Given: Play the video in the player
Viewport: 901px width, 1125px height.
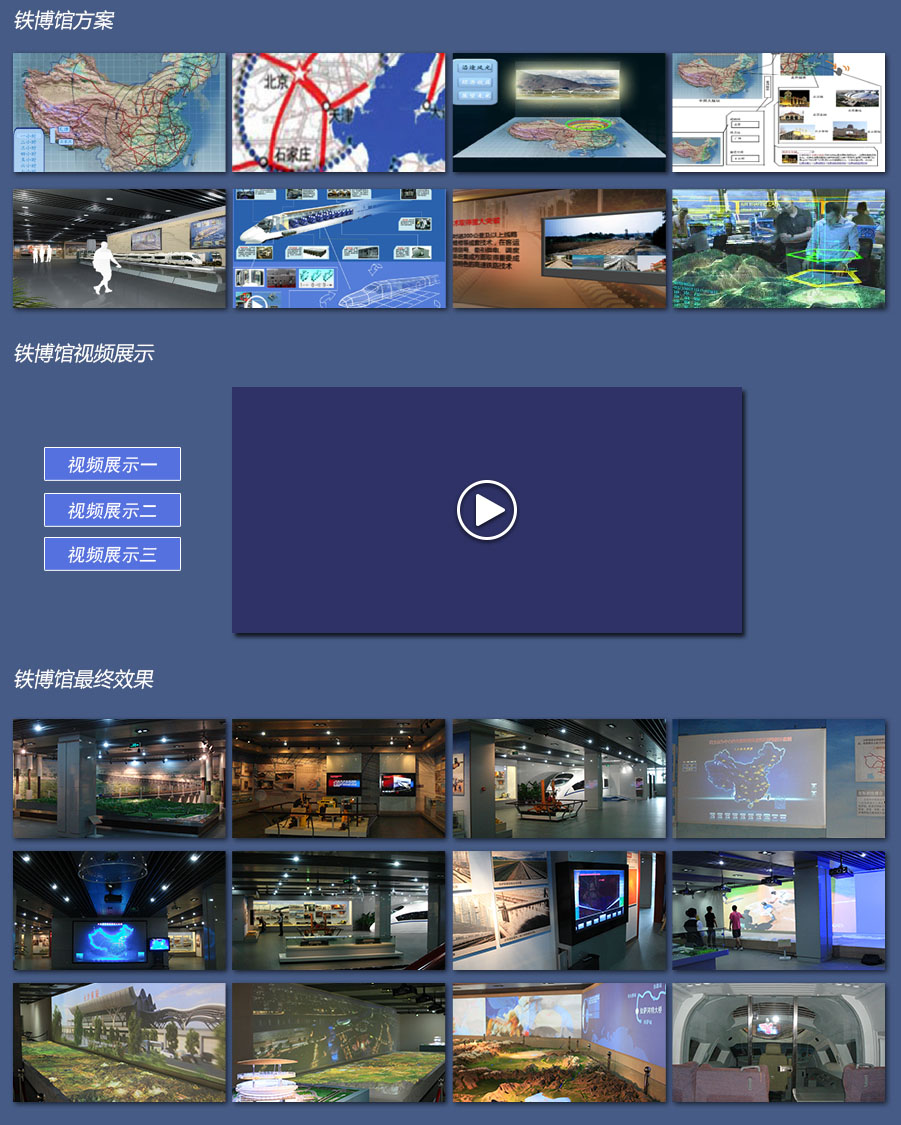Looking at the screenshot, I should point(487,510).
